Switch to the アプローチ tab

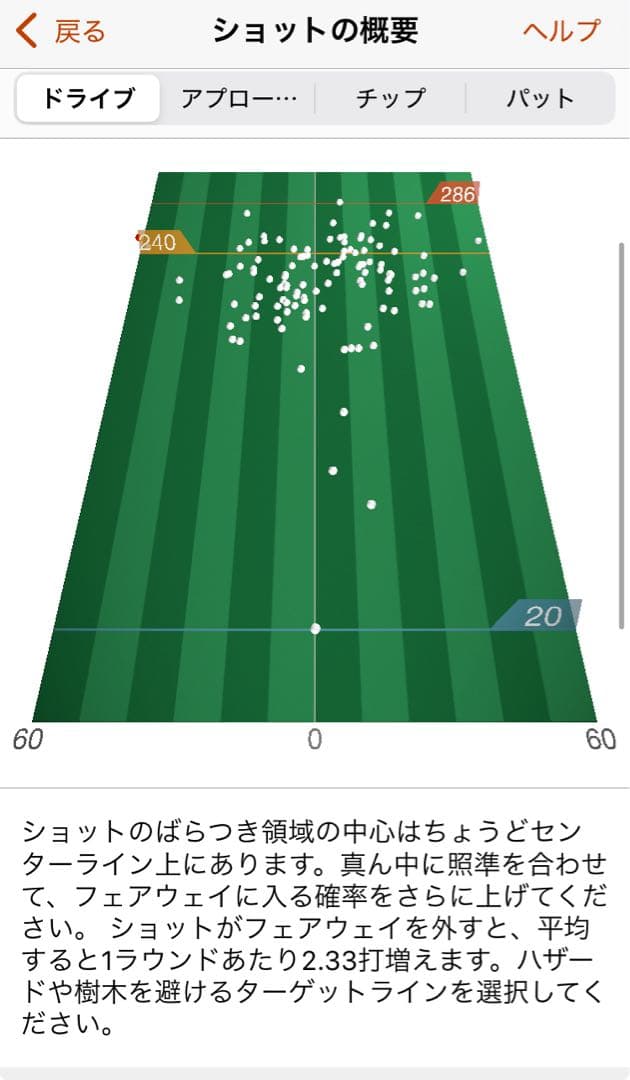tap(239, 98)
